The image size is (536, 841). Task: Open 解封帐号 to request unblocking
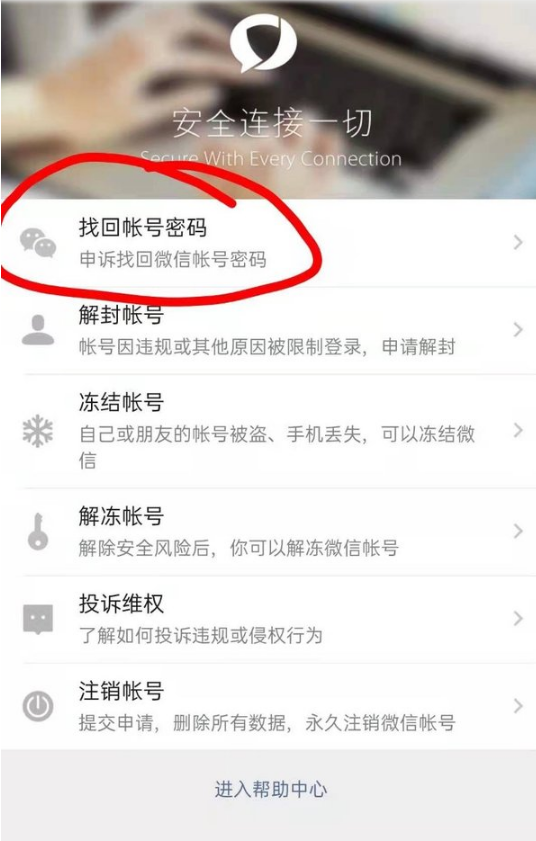(x=268, y=330)
